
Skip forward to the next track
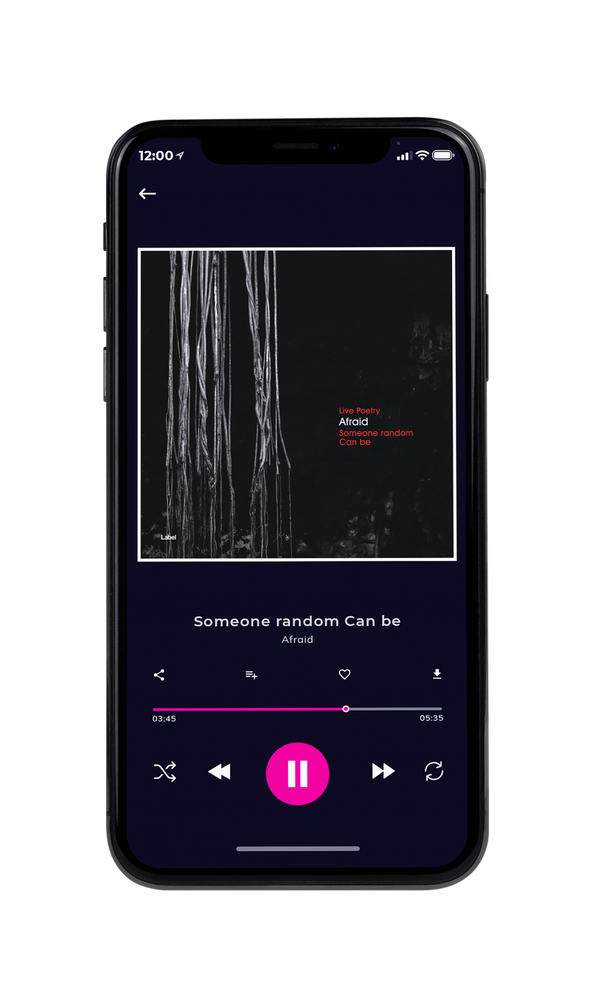(x=383, y=771)
